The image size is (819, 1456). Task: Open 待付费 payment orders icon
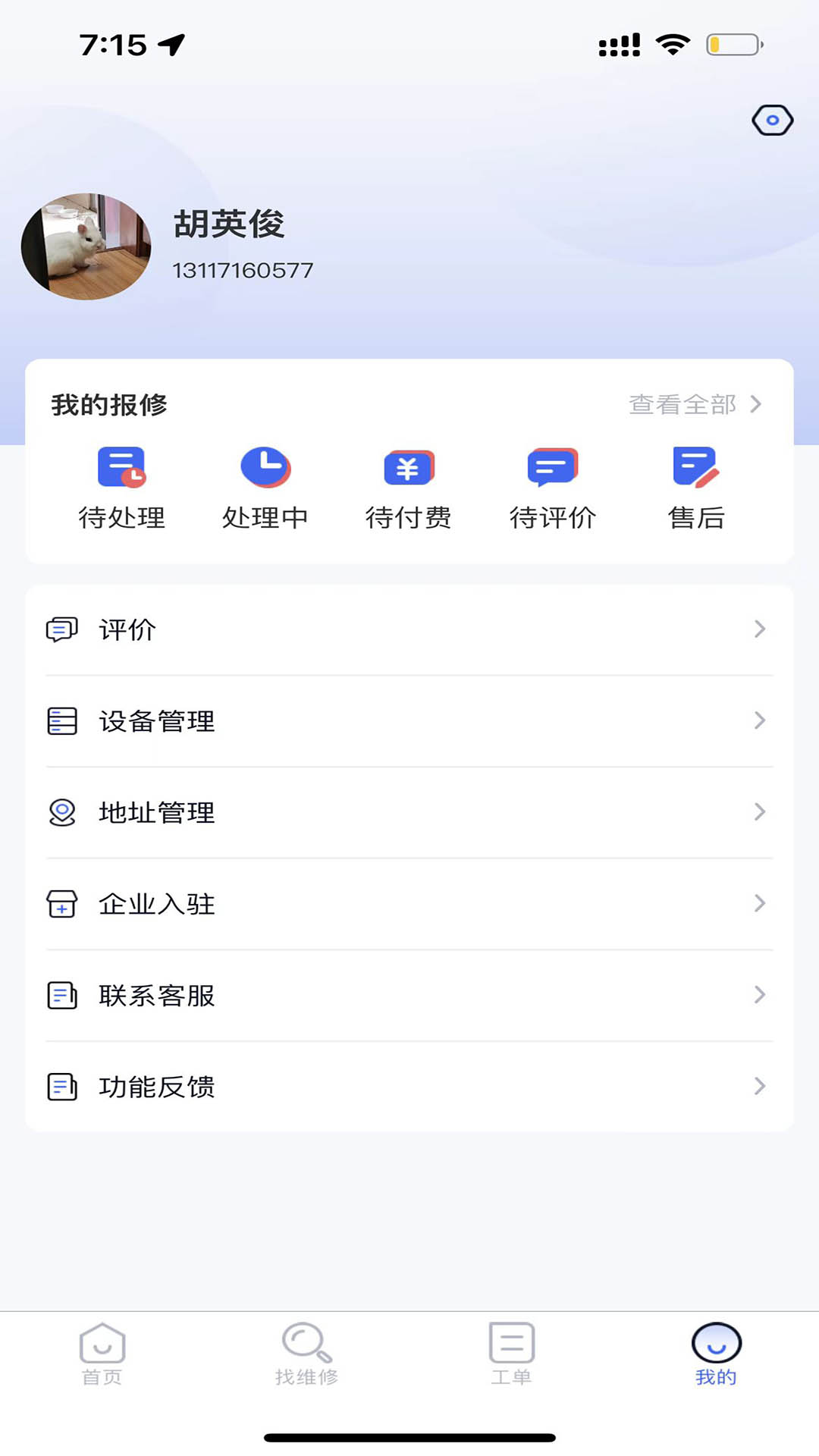point(409,468)
